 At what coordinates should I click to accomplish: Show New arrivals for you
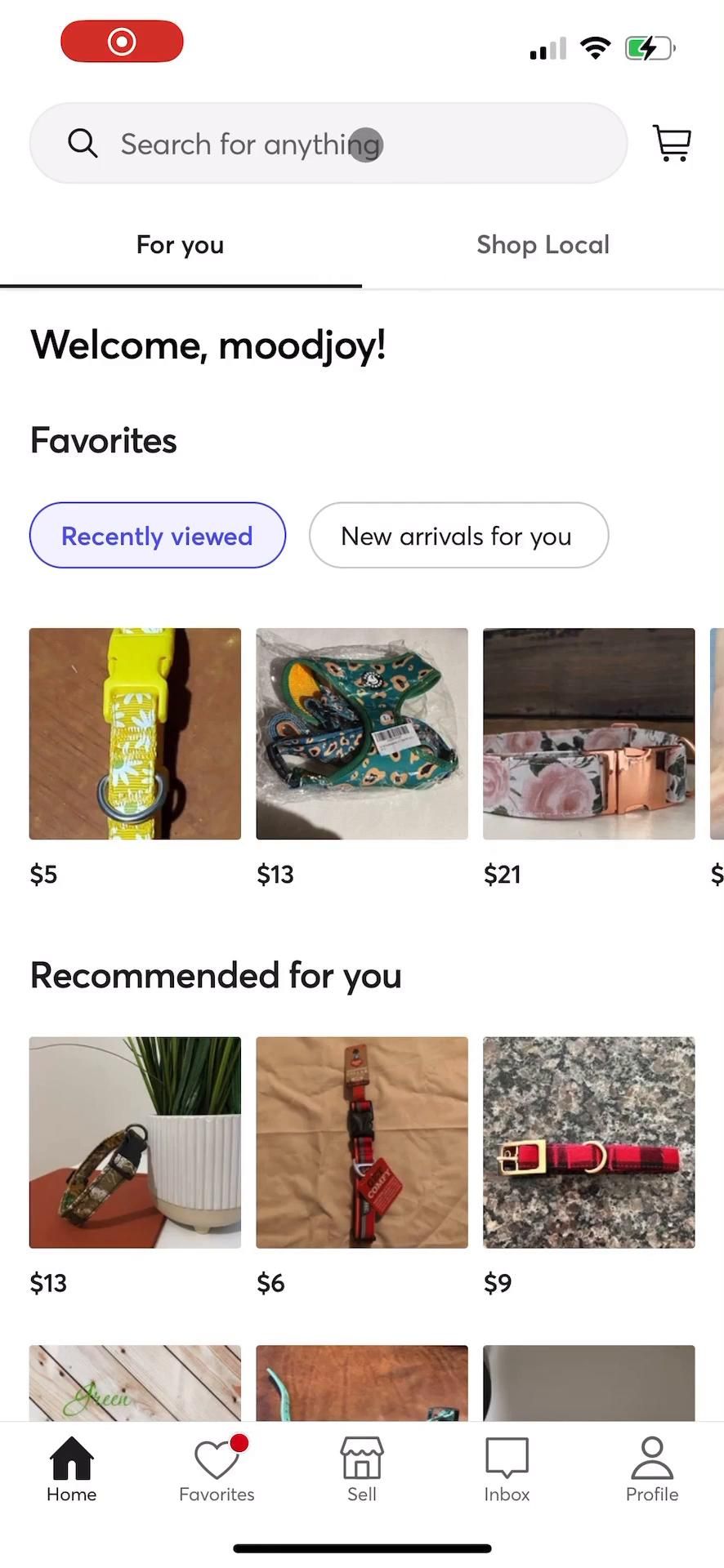[458, 536]
